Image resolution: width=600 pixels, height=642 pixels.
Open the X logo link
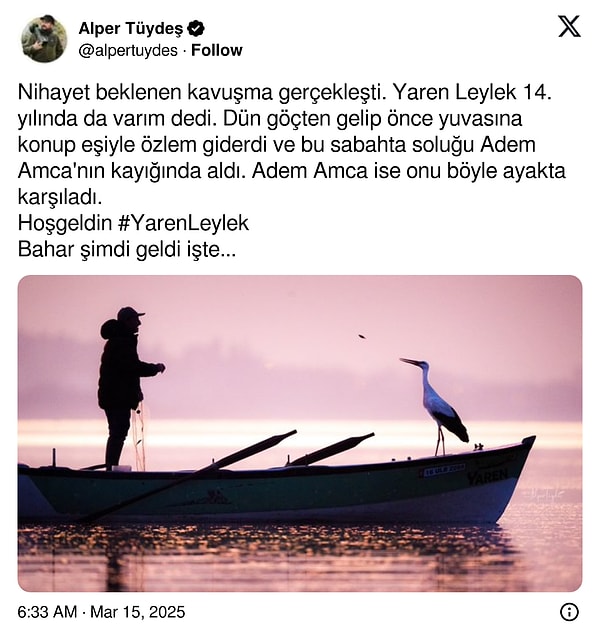569,27
